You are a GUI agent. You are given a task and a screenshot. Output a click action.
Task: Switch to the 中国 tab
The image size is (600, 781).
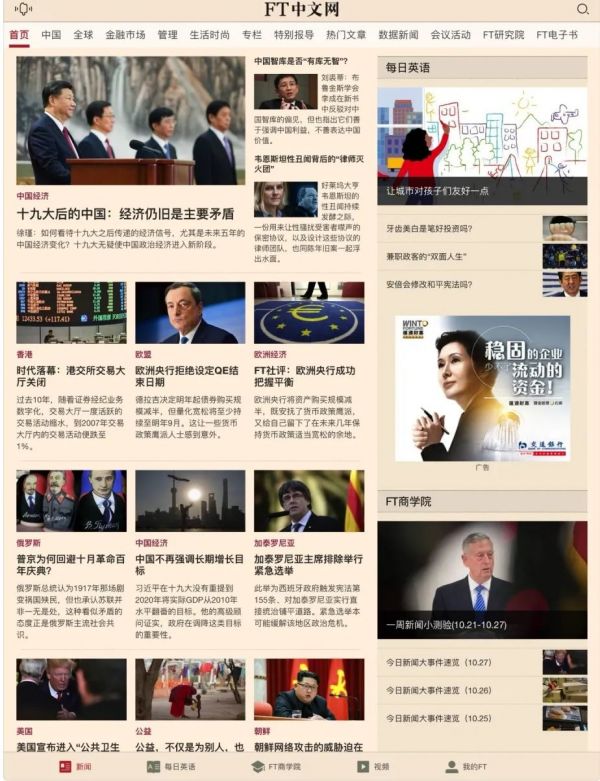pos(51,34)
